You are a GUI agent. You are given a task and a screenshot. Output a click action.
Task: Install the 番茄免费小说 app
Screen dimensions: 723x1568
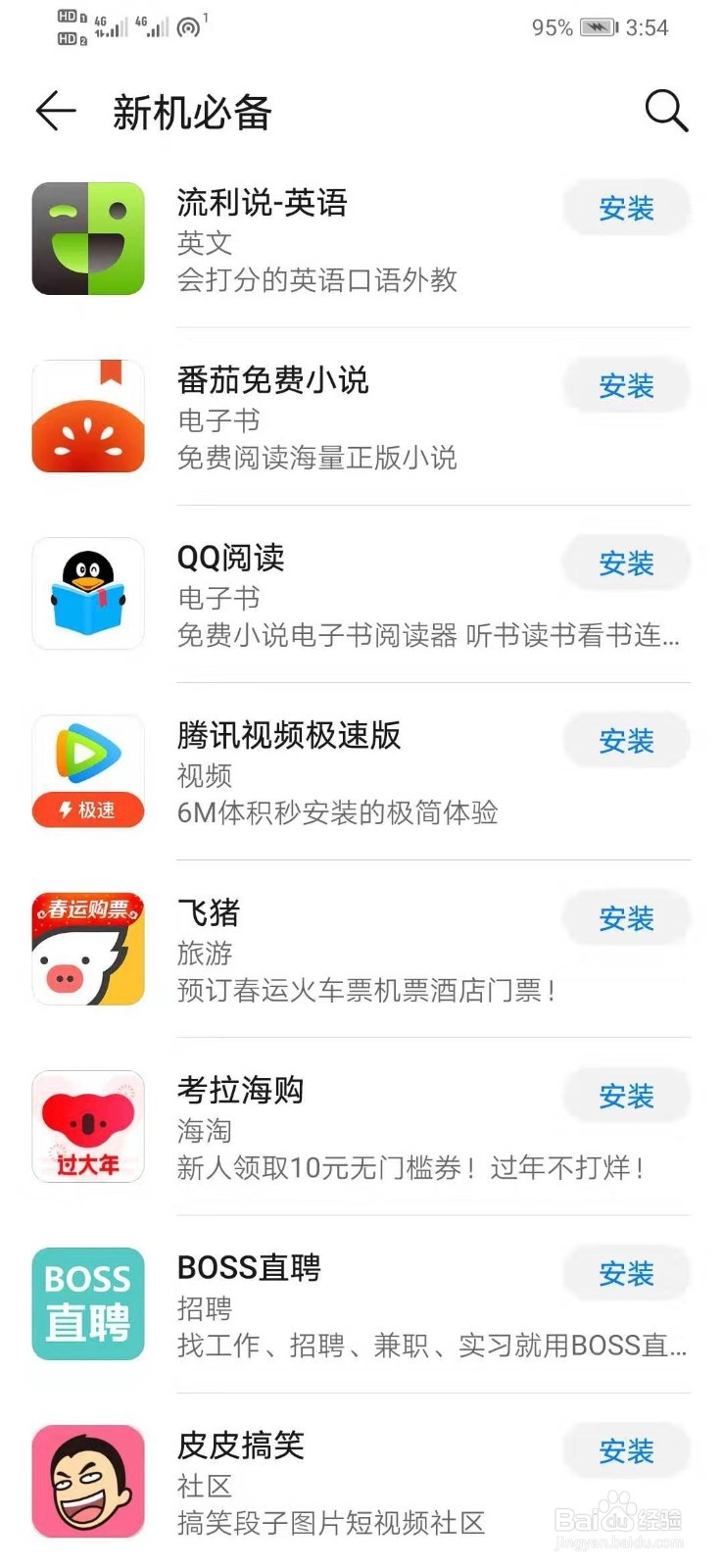click(626, 386)
